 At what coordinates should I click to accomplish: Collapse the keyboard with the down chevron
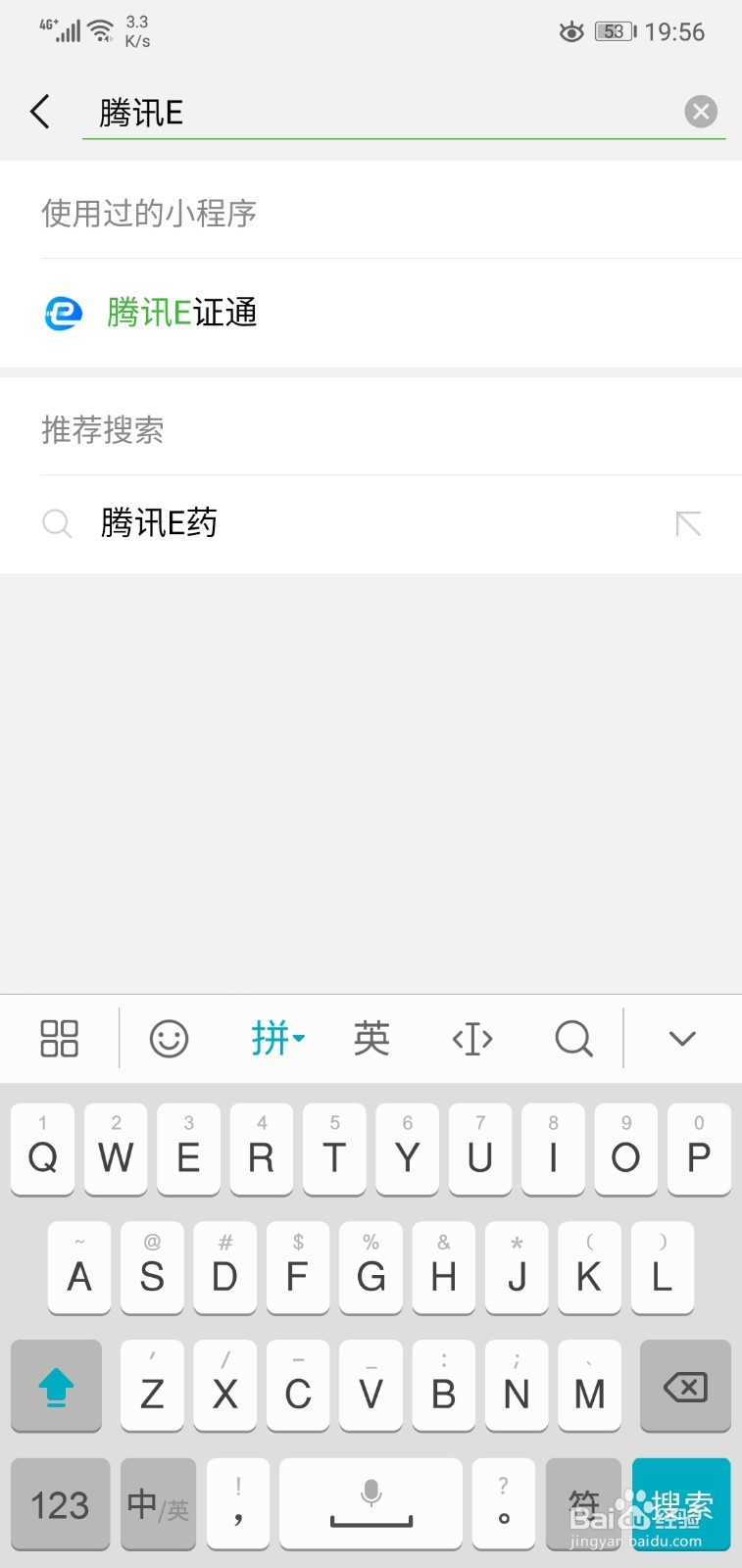tap(681, 1038)
